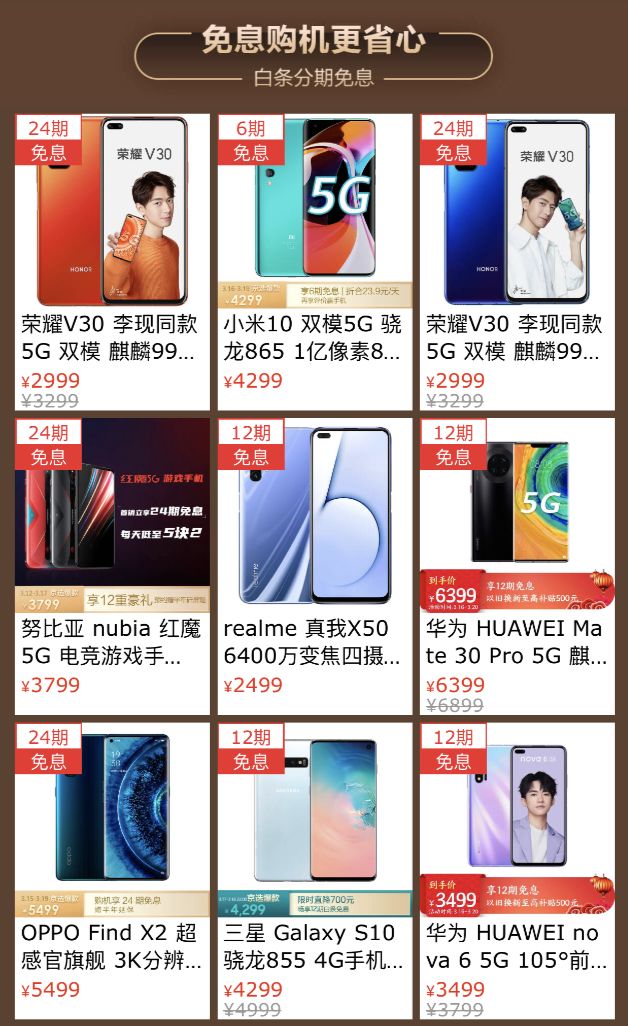628x1026 pixels.
Task: Select the realme 真我X50 card
Action: (314, 565)
